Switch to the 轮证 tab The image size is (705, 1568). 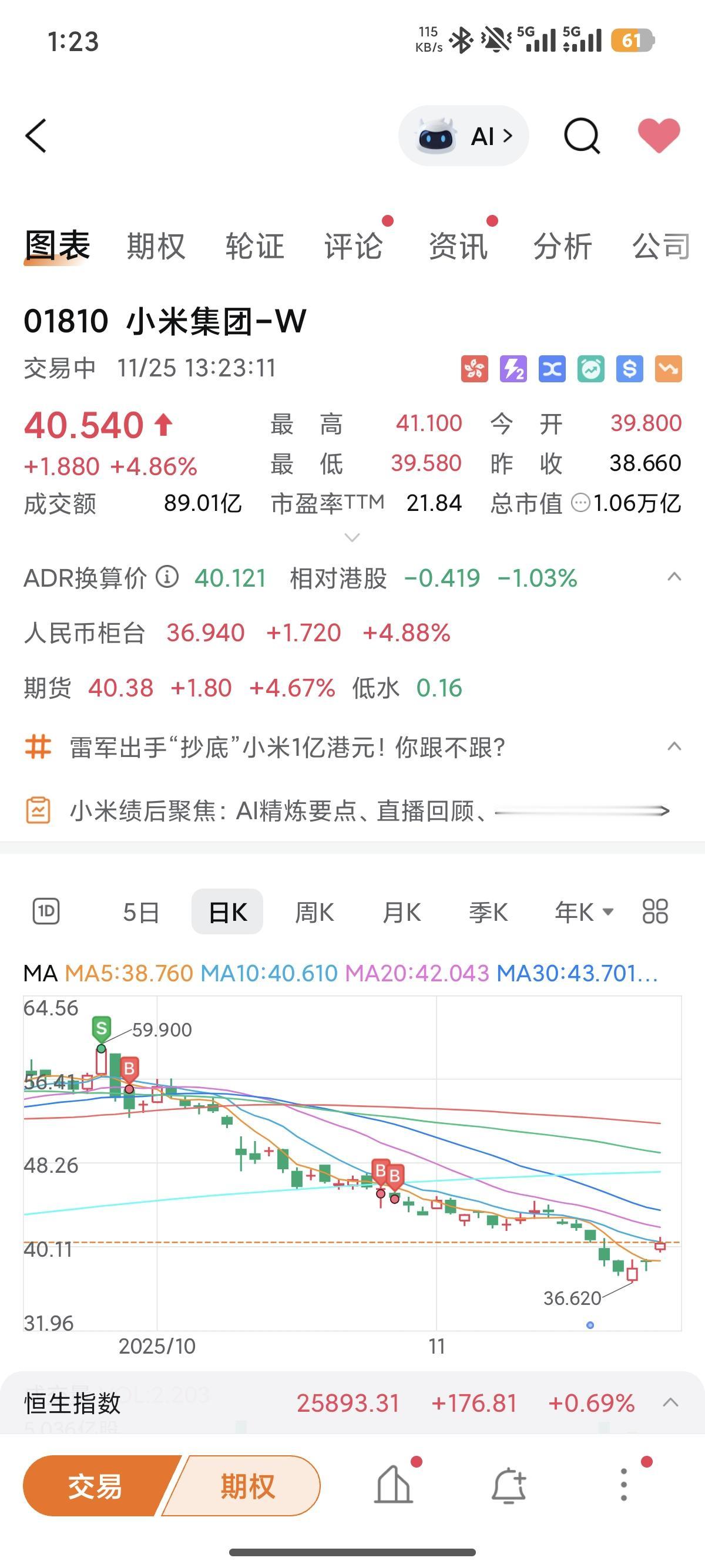coord(254,247)
